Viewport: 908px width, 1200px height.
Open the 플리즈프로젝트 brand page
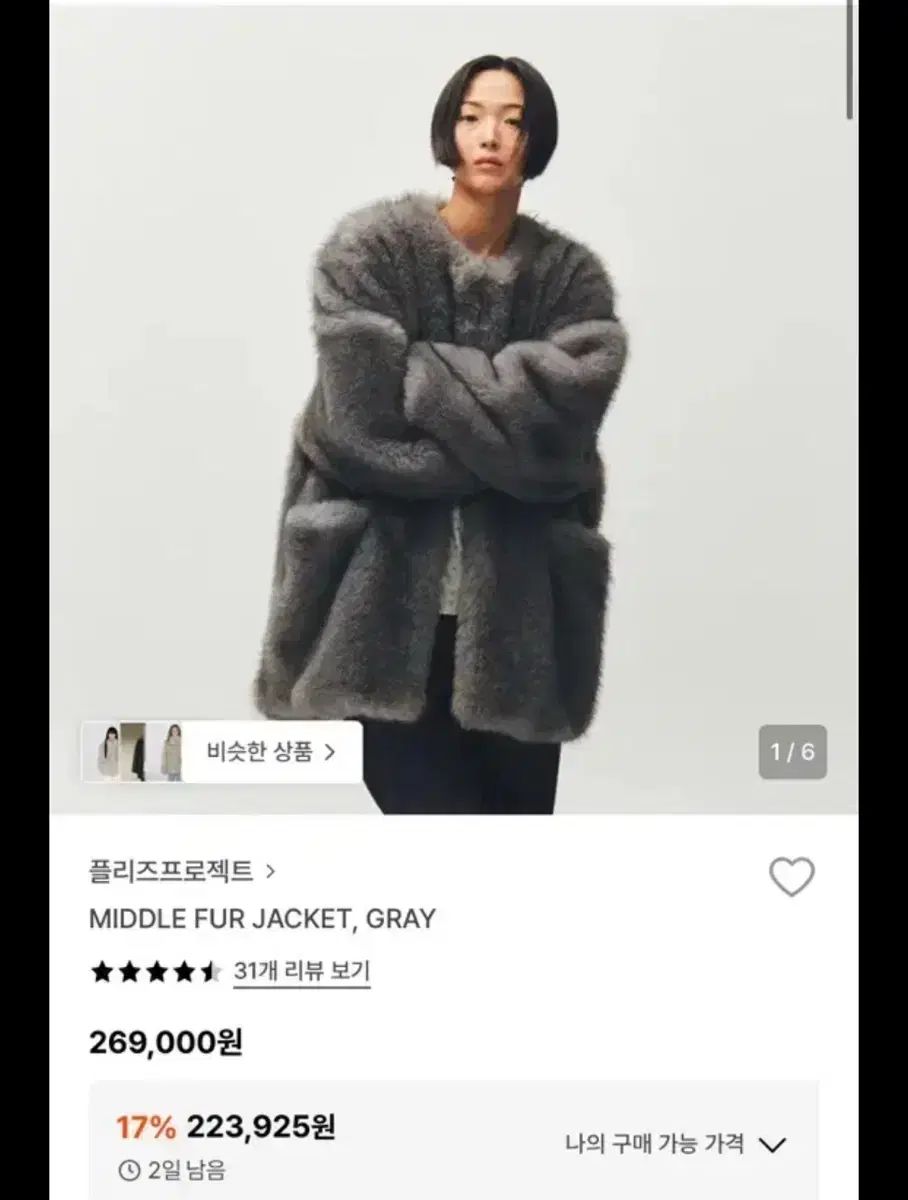point(182,871)
